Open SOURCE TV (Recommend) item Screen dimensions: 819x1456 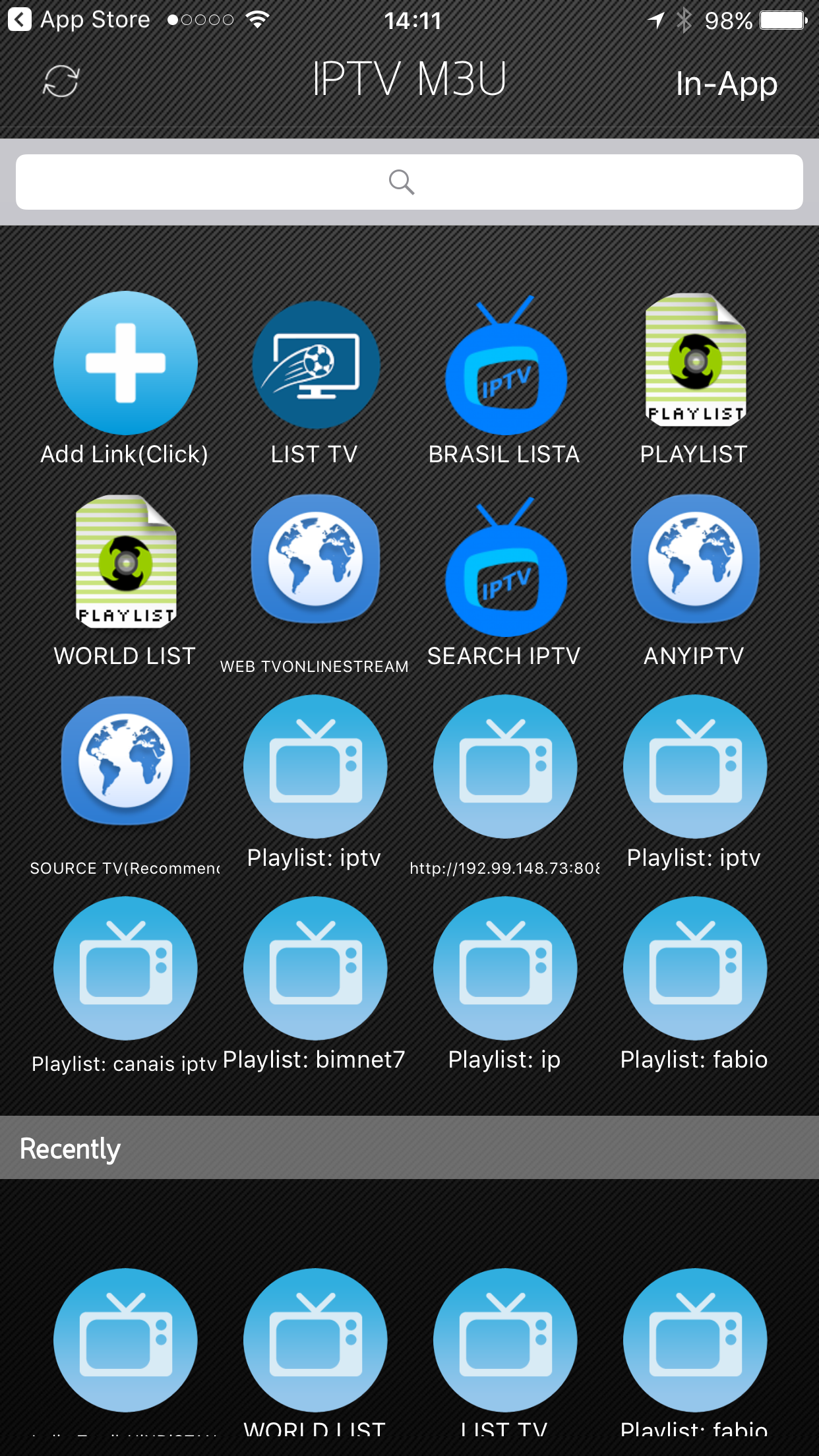tap(125, 762)
